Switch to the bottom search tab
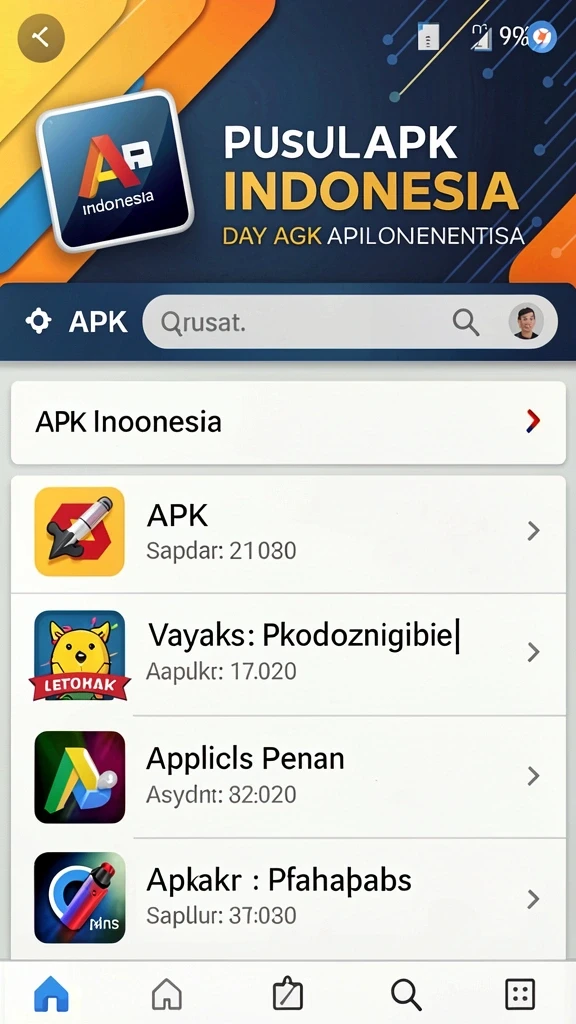Image resolution: width=576 pixels, height=1024 pixels. point(406,995)
